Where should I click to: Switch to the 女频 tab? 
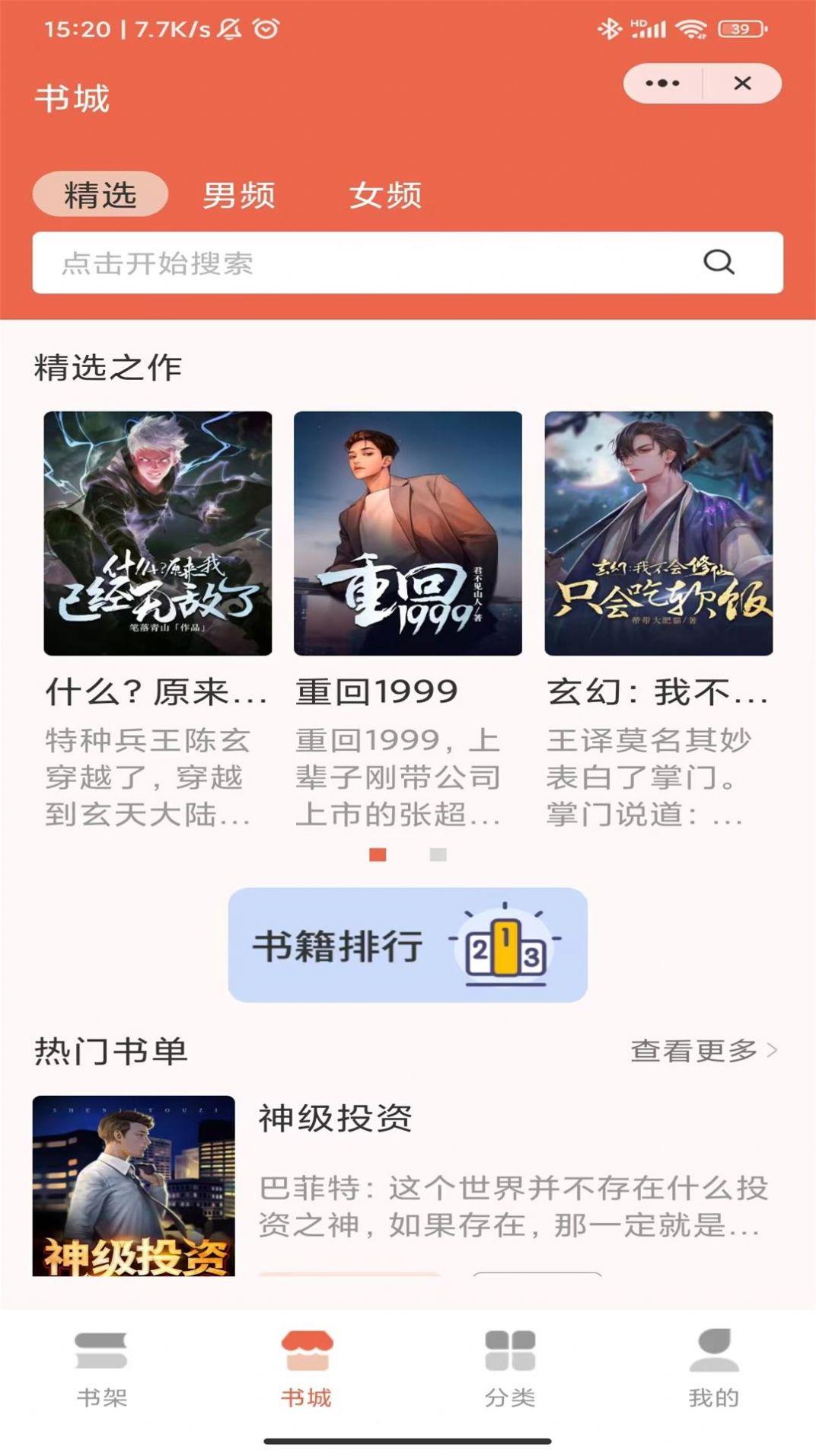386,194
